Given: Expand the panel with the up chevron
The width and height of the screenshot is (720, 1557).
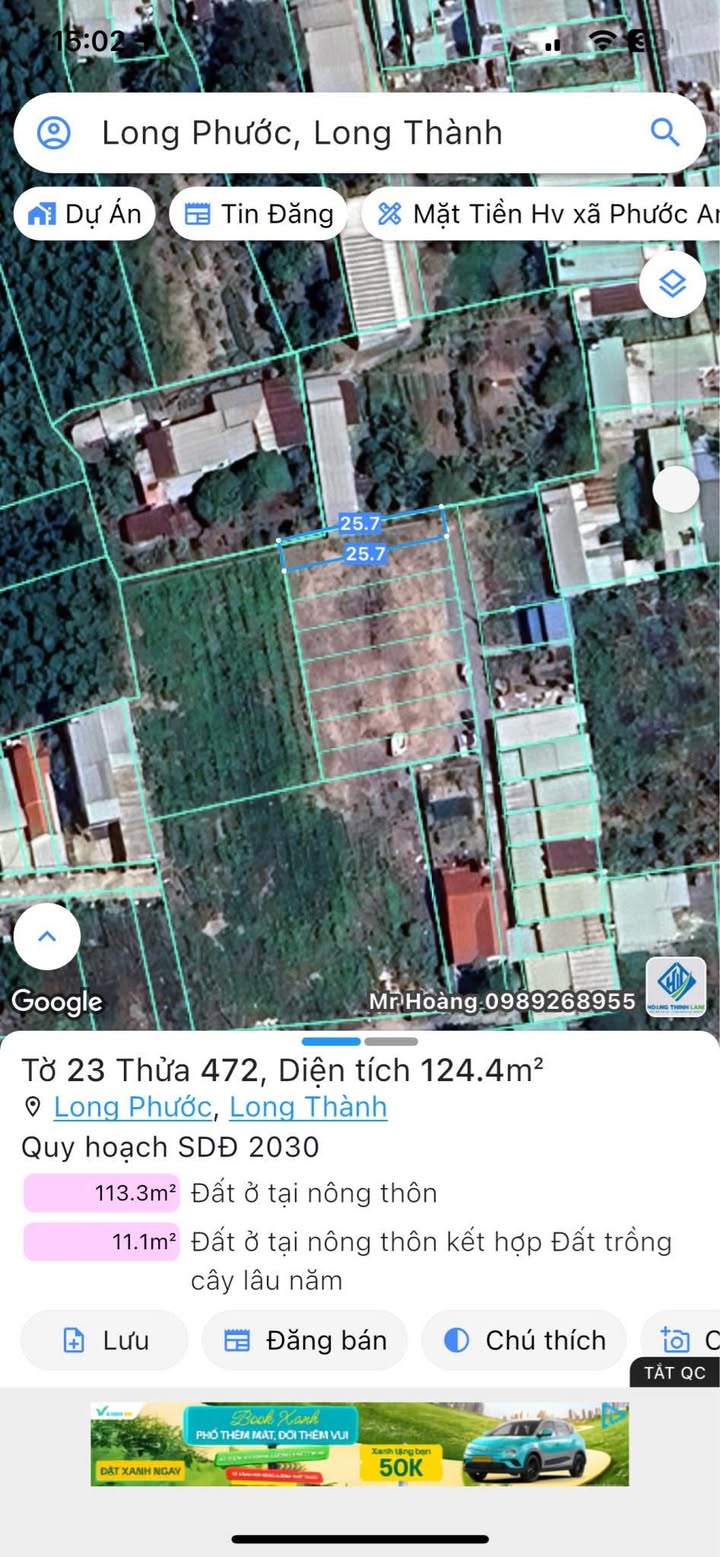Looking at the screenshot, I should pos(46,936).
